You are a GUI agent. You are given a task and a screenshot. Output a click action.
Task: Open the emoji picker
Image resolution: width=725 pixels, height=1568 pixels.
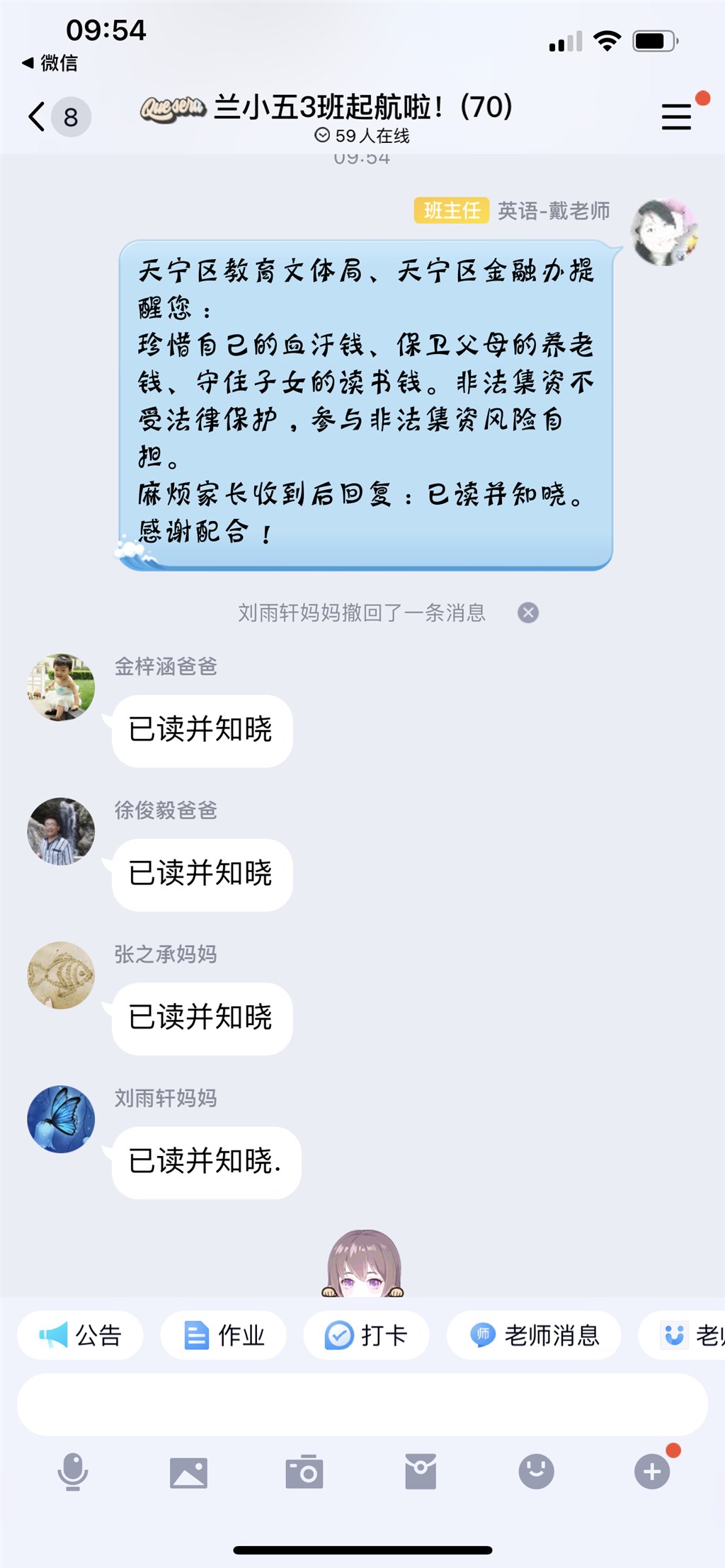(536, 1472)
